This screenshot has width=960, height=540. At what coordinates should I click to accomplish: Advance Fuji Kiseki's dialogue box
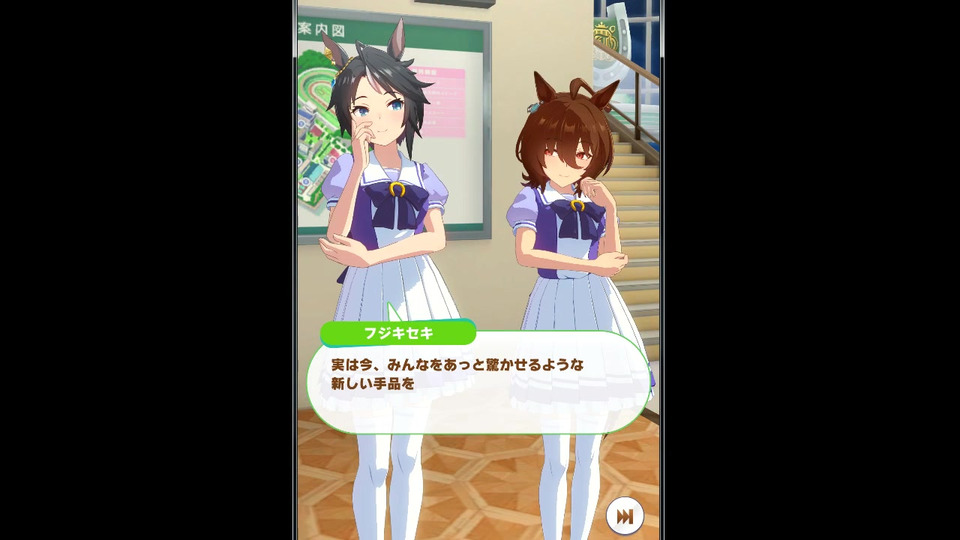[478, 384]
